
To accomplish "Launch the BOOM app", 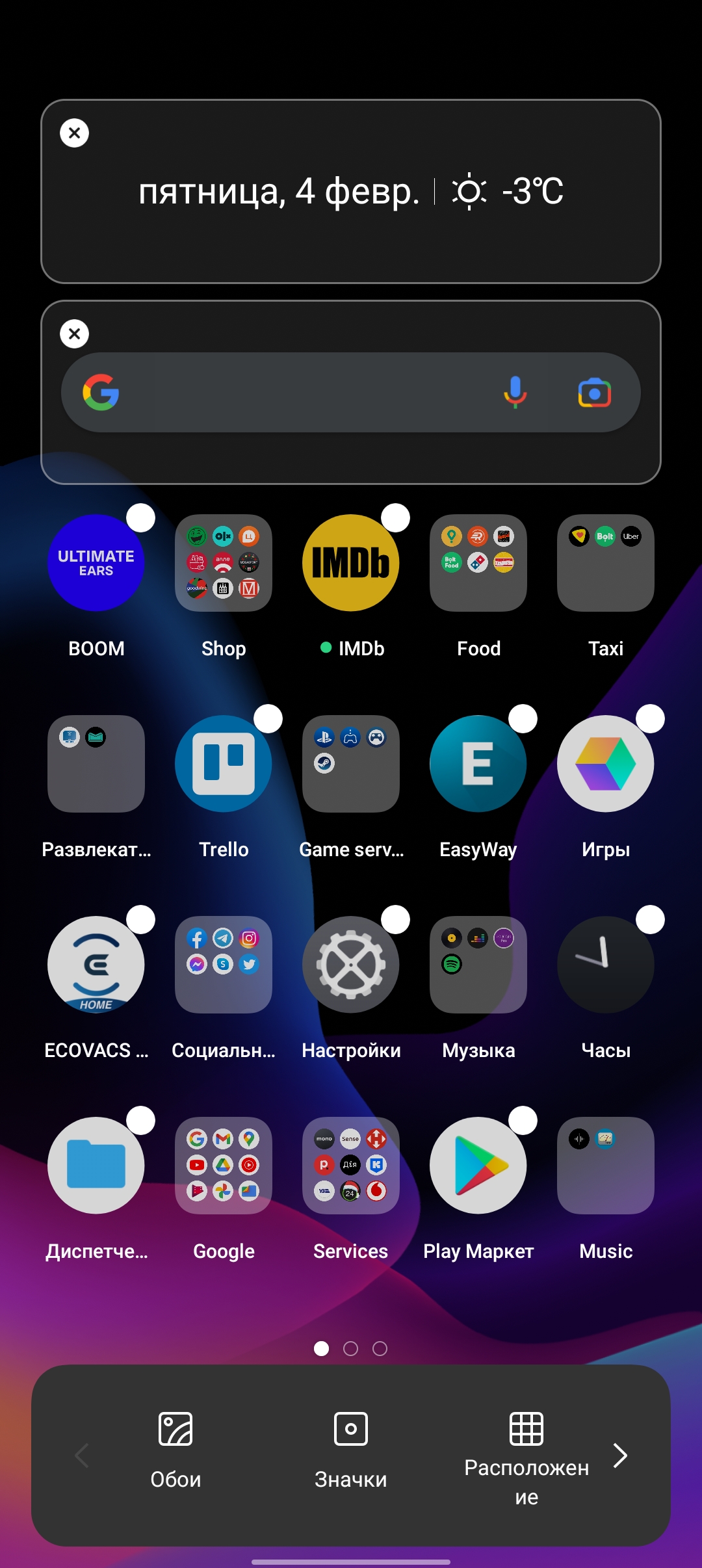I will click(x=96, y=563).
